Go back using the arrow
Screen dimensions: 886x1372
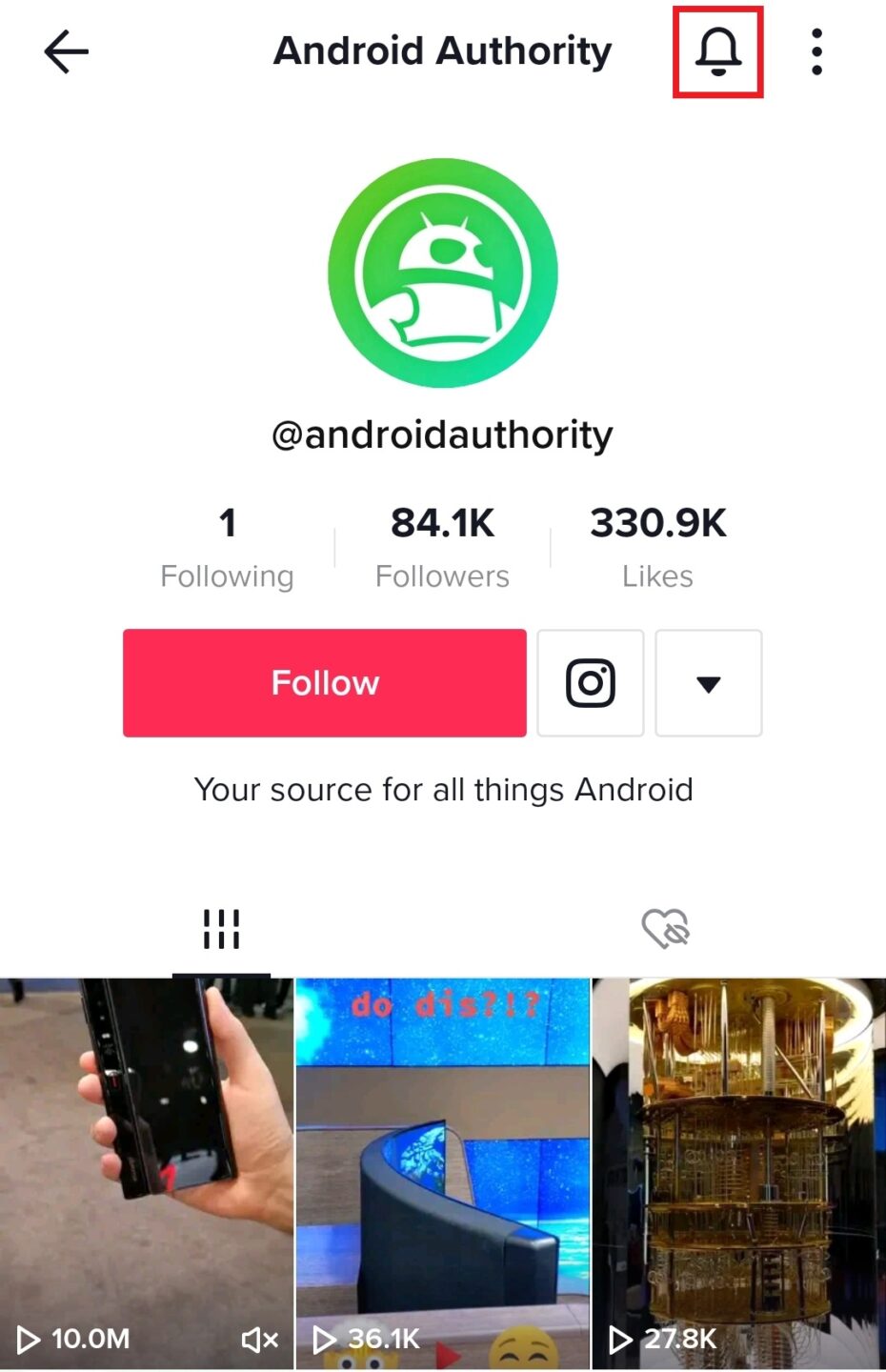[66, 51]
